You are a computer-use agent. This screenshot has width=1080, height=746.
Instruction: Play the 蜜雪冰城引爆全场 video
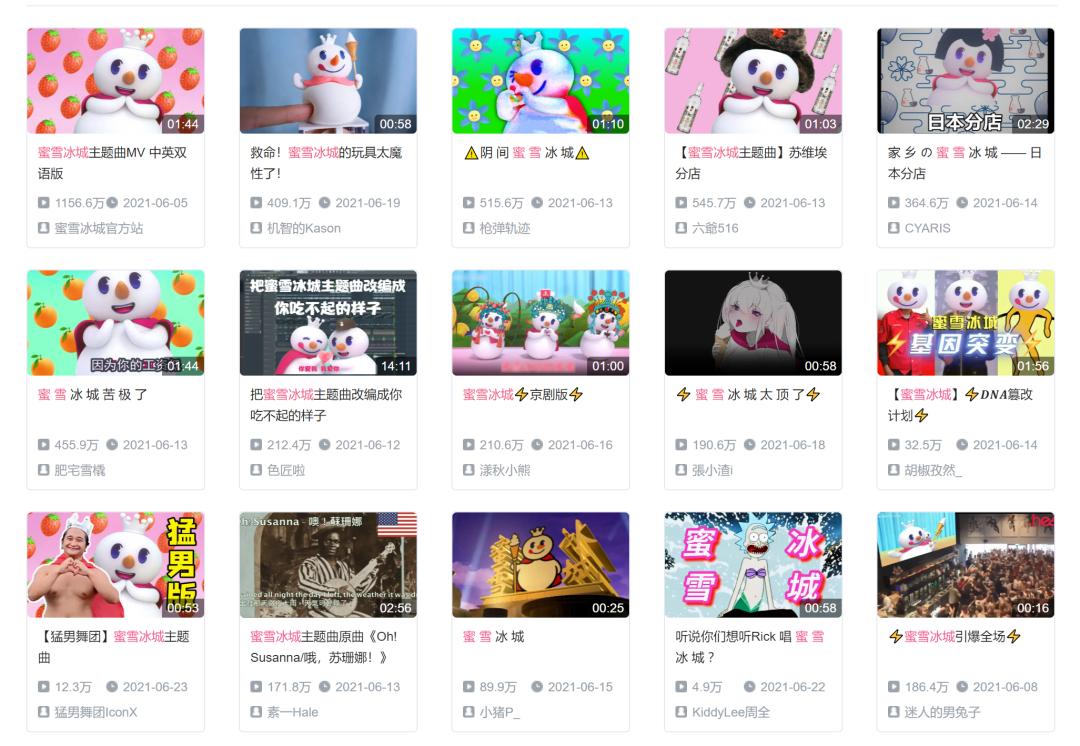tap(965, 565)
